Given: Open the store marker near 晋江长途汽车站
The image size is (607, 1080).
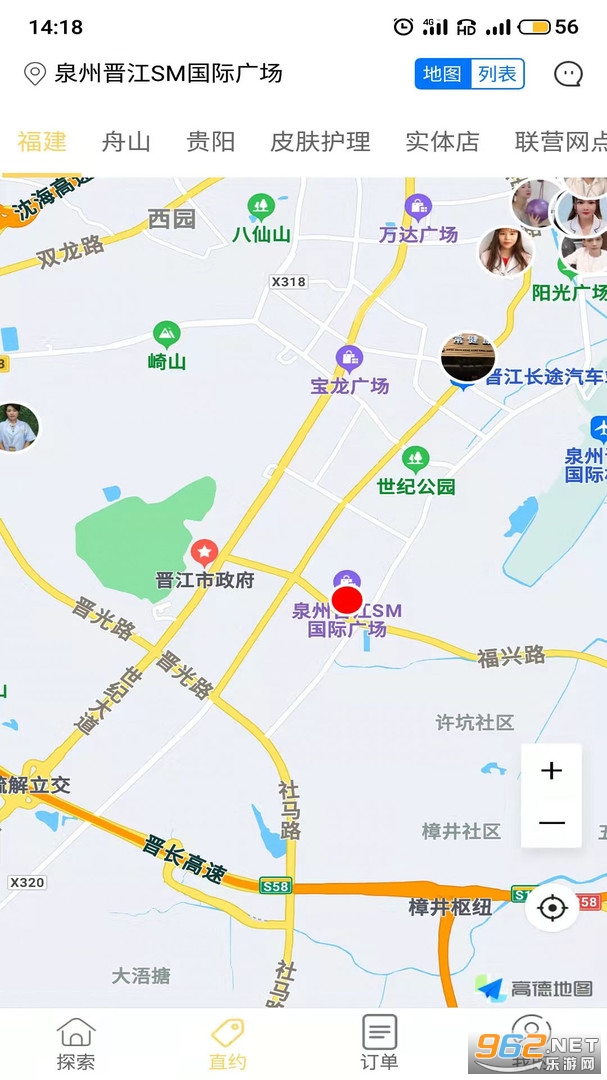Looking at the screenshot, I should pos(468,358).
